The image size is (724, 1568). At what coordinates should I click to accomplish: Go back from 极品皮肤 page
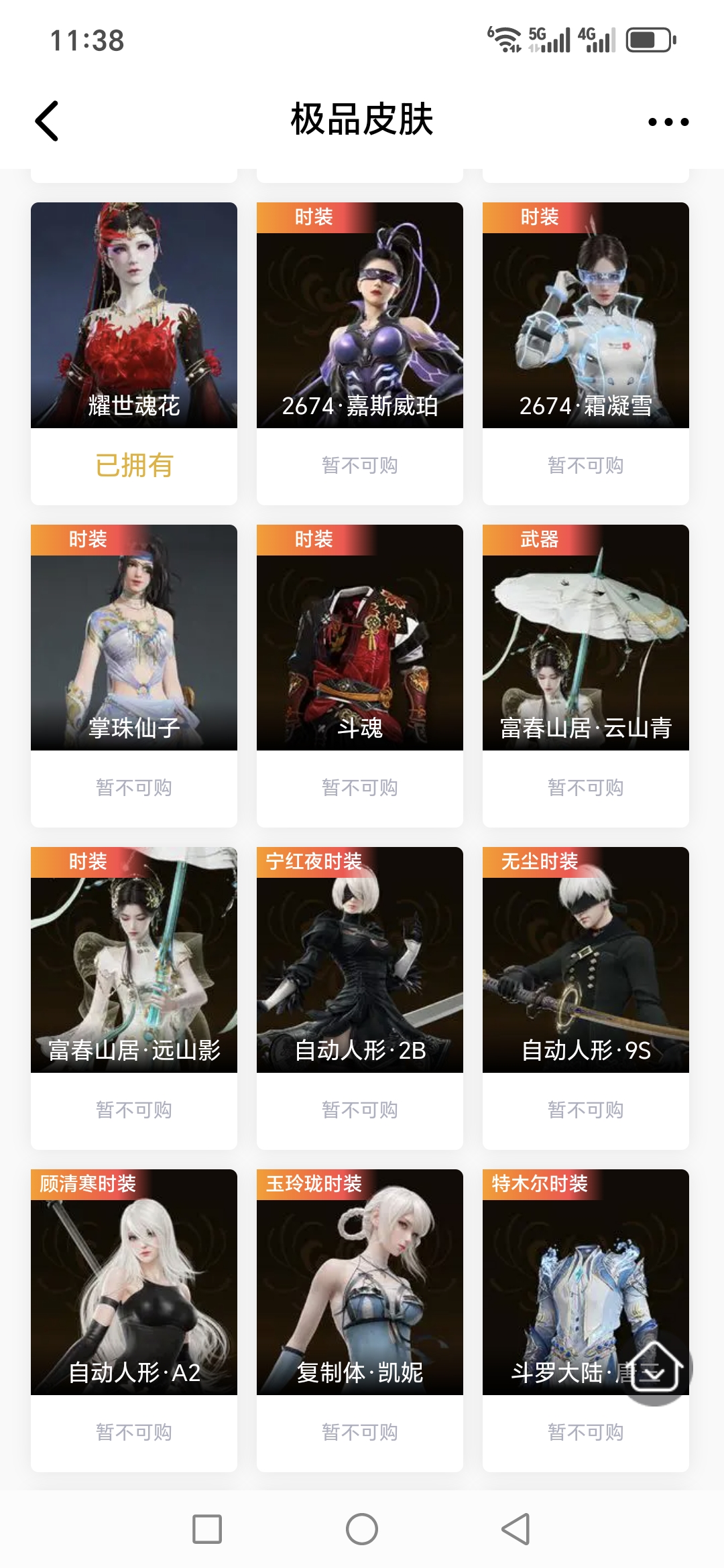pyautogui.click(x=47, y=121)
